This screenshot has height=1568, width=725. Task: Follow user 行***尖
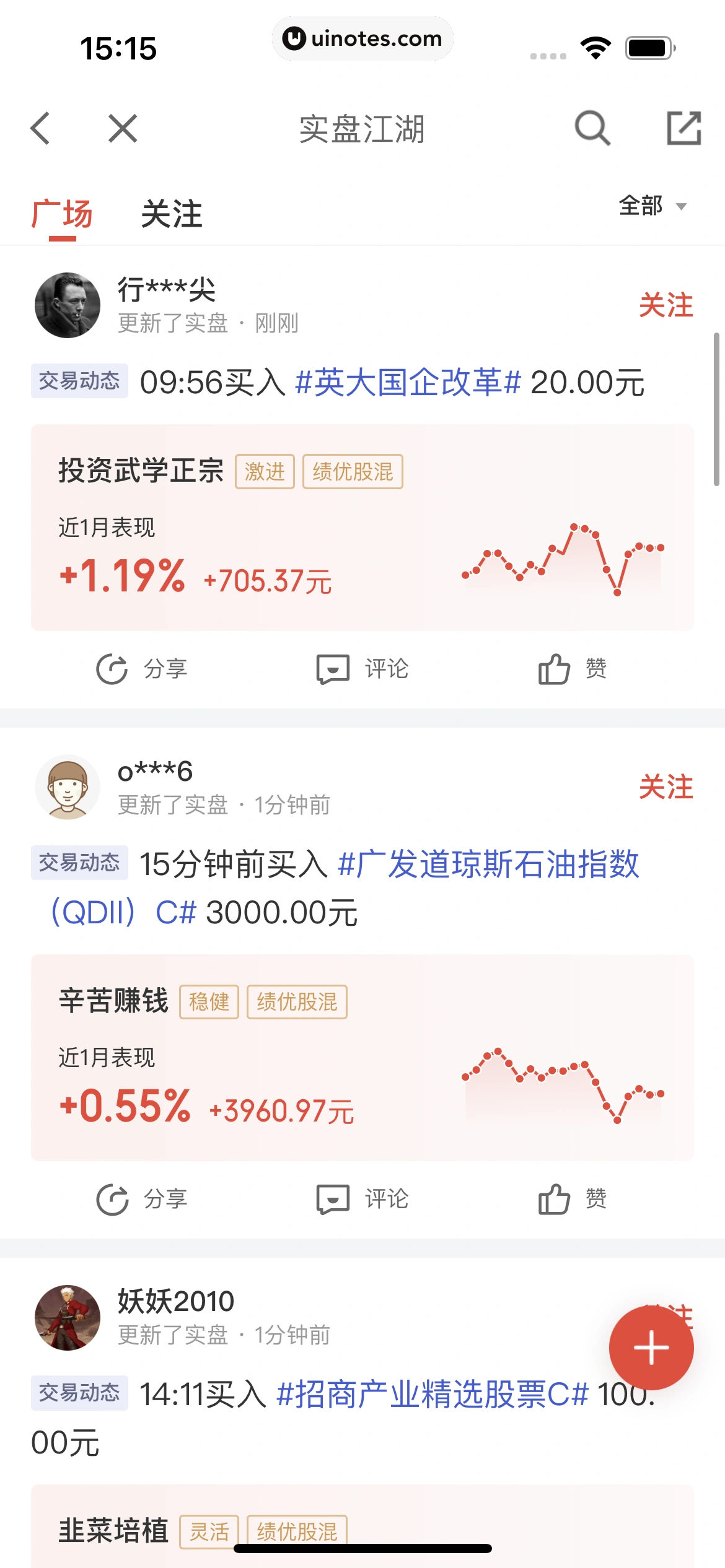(x=666, y=305)
